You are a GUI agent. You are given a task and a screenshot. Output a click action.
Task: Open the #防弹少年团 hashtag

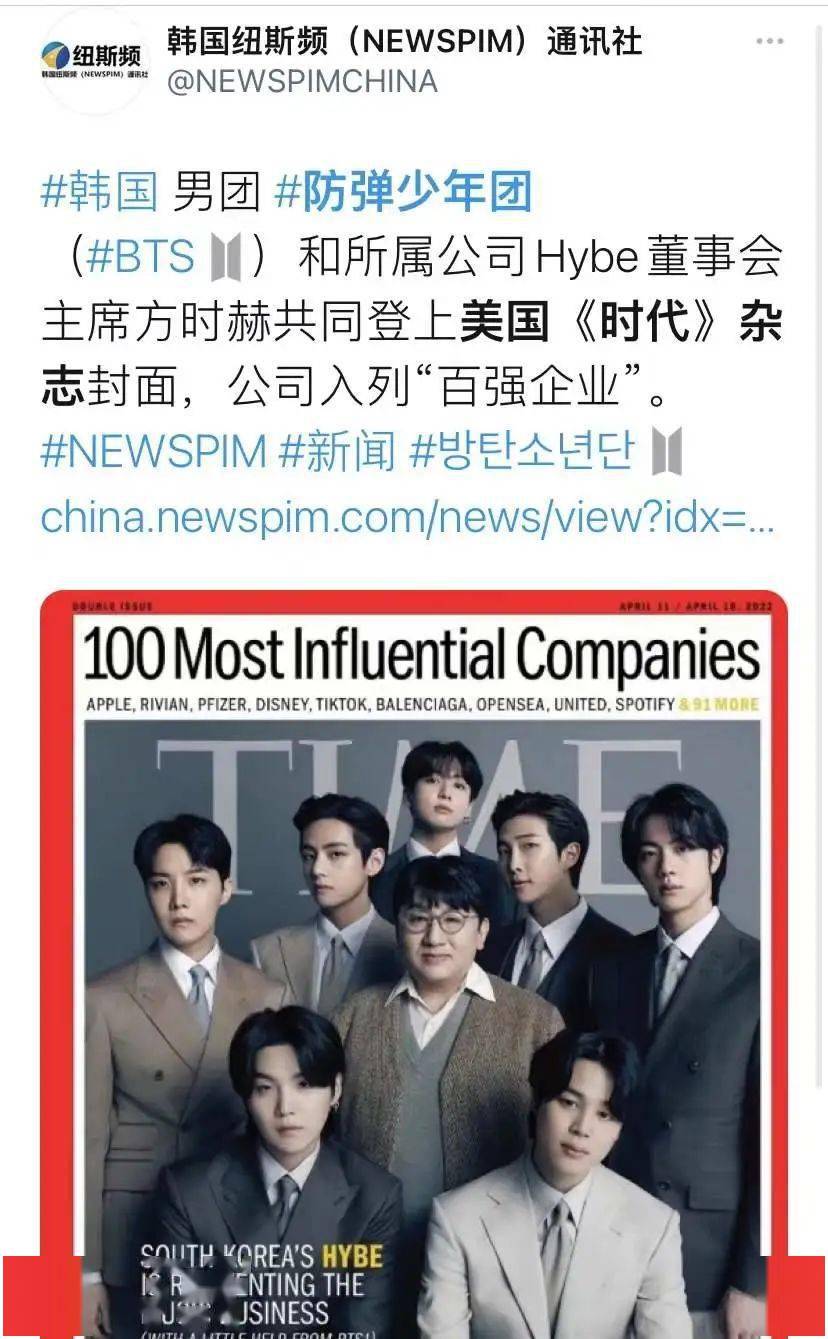[x=403, y=192]
